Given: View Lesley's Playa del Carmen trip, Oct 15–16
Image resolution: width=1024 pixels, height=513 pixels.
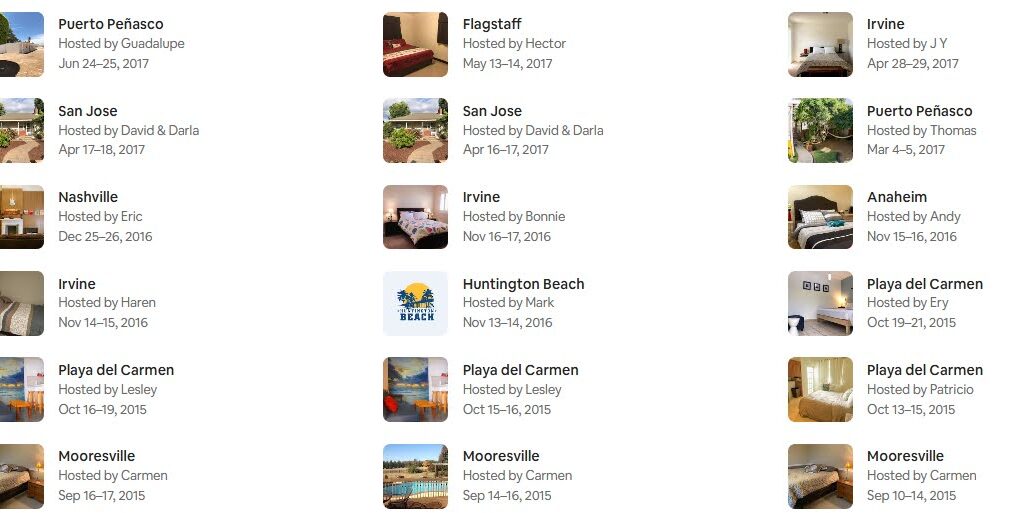Looking at the screenshot, I should tap(520, 370).
